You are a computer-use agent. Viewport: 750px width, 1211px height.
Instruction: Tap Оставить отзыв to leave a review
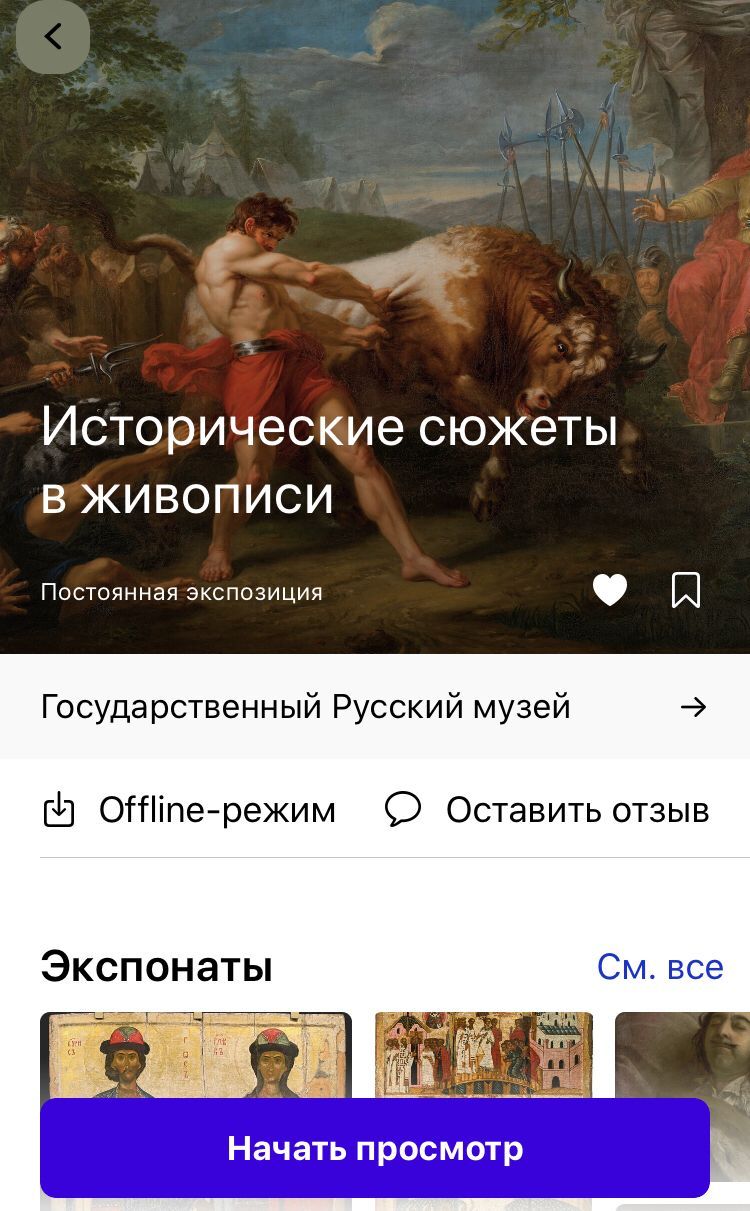tap(548, 810)
